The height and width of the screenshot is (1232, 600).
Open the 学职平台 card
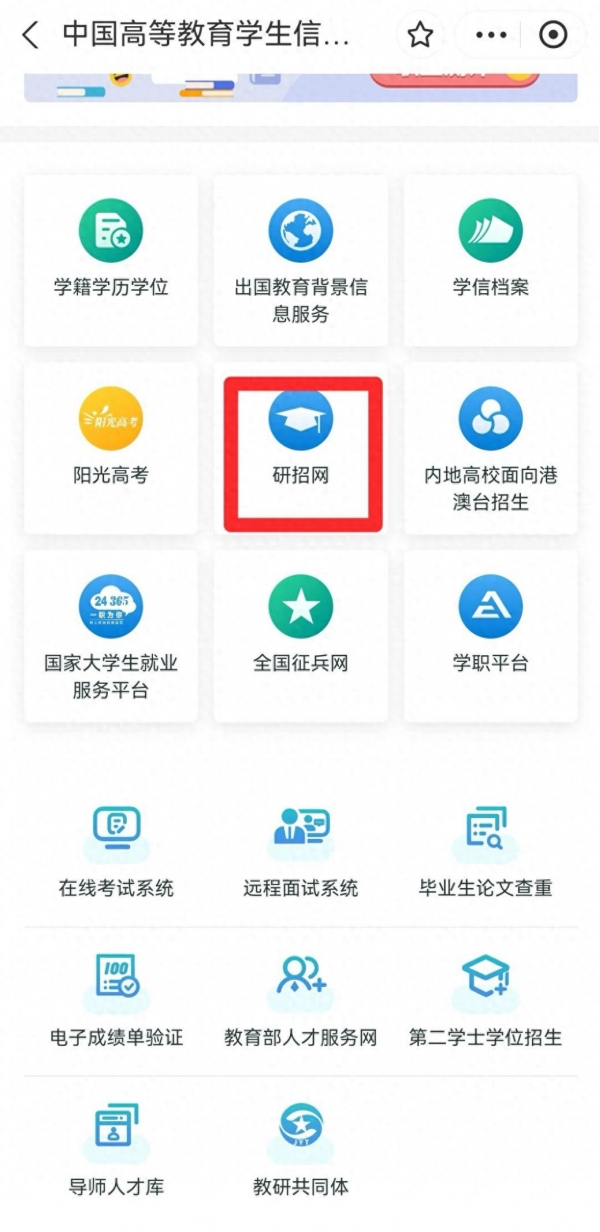tap(491, 635)
